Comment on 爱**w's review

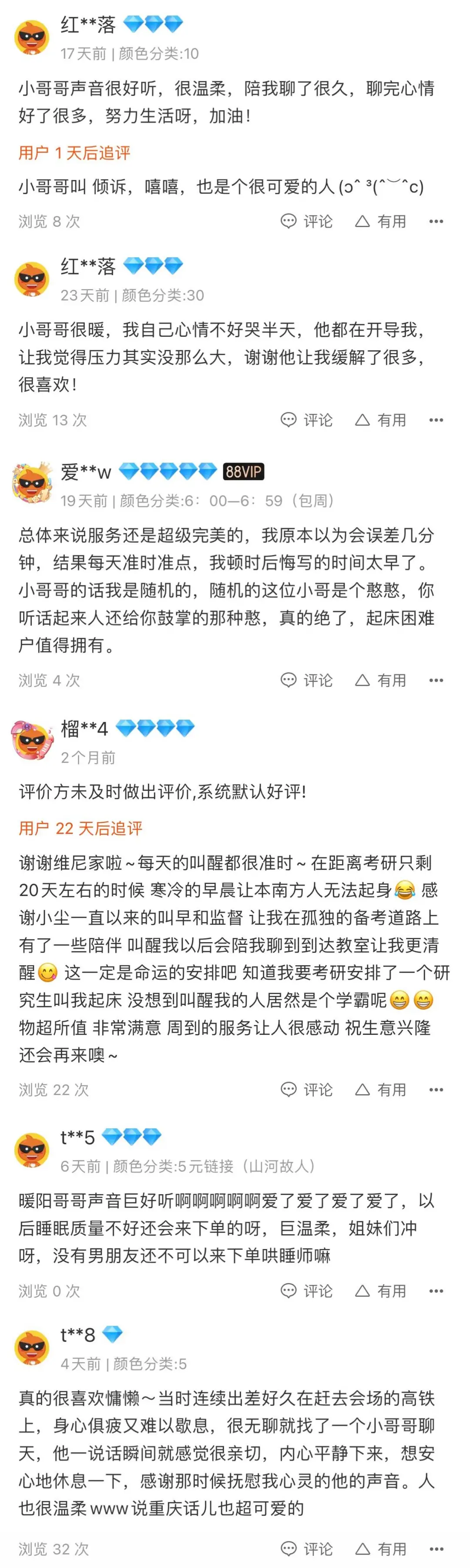coord(306,680)
